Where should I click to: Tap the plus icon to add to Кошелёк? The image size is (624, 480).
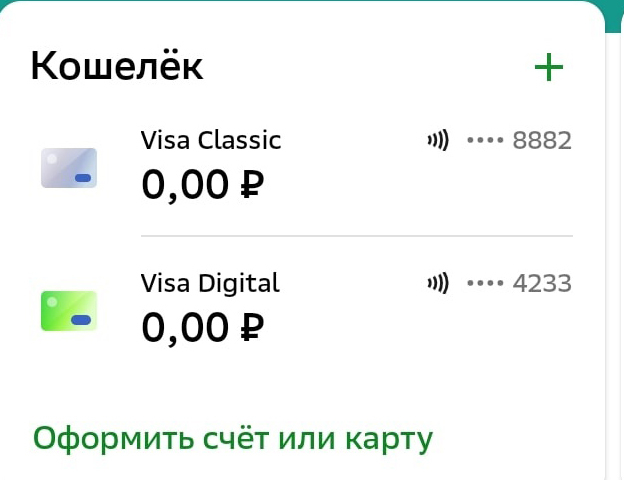point(549,68)
